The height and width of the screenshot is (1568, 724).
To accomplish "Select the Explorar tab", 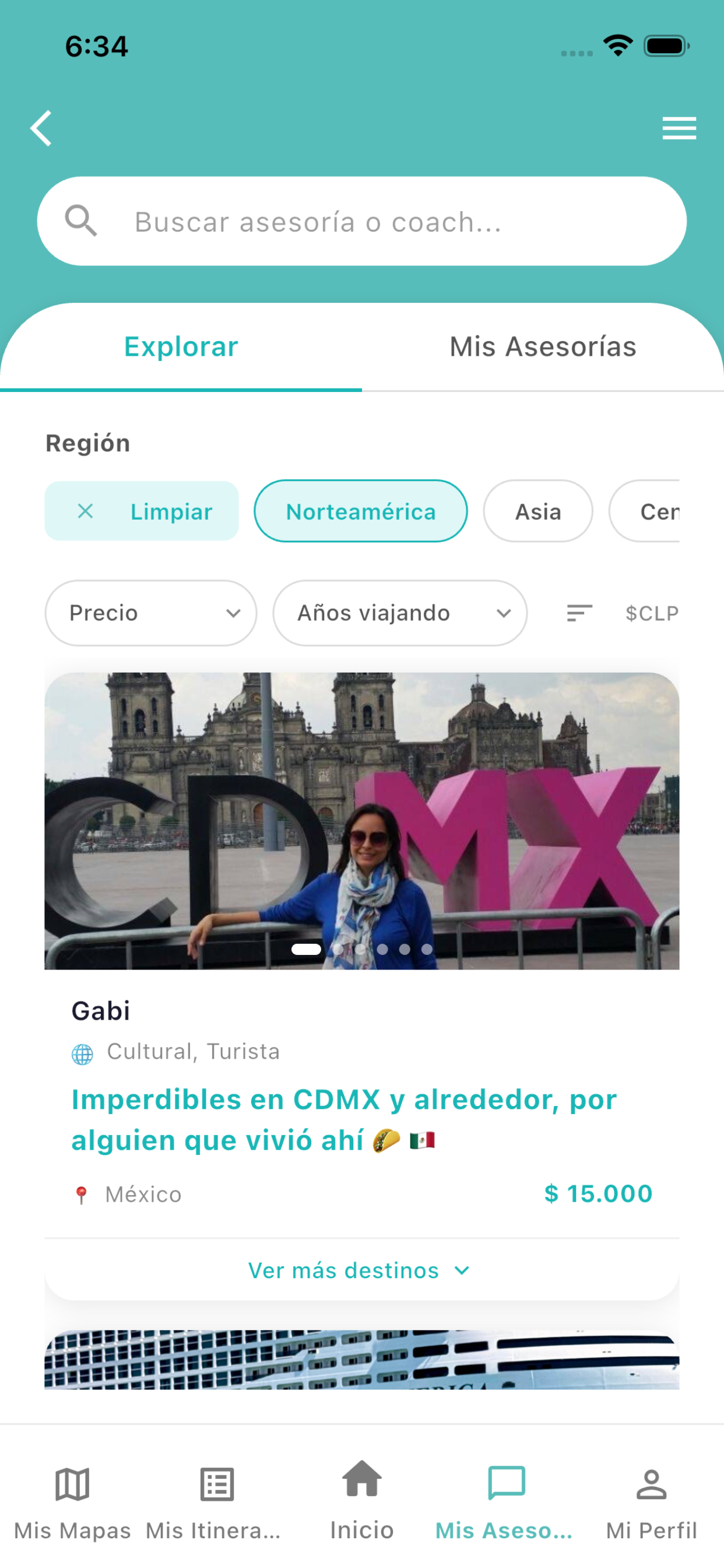I will point(181,347).
